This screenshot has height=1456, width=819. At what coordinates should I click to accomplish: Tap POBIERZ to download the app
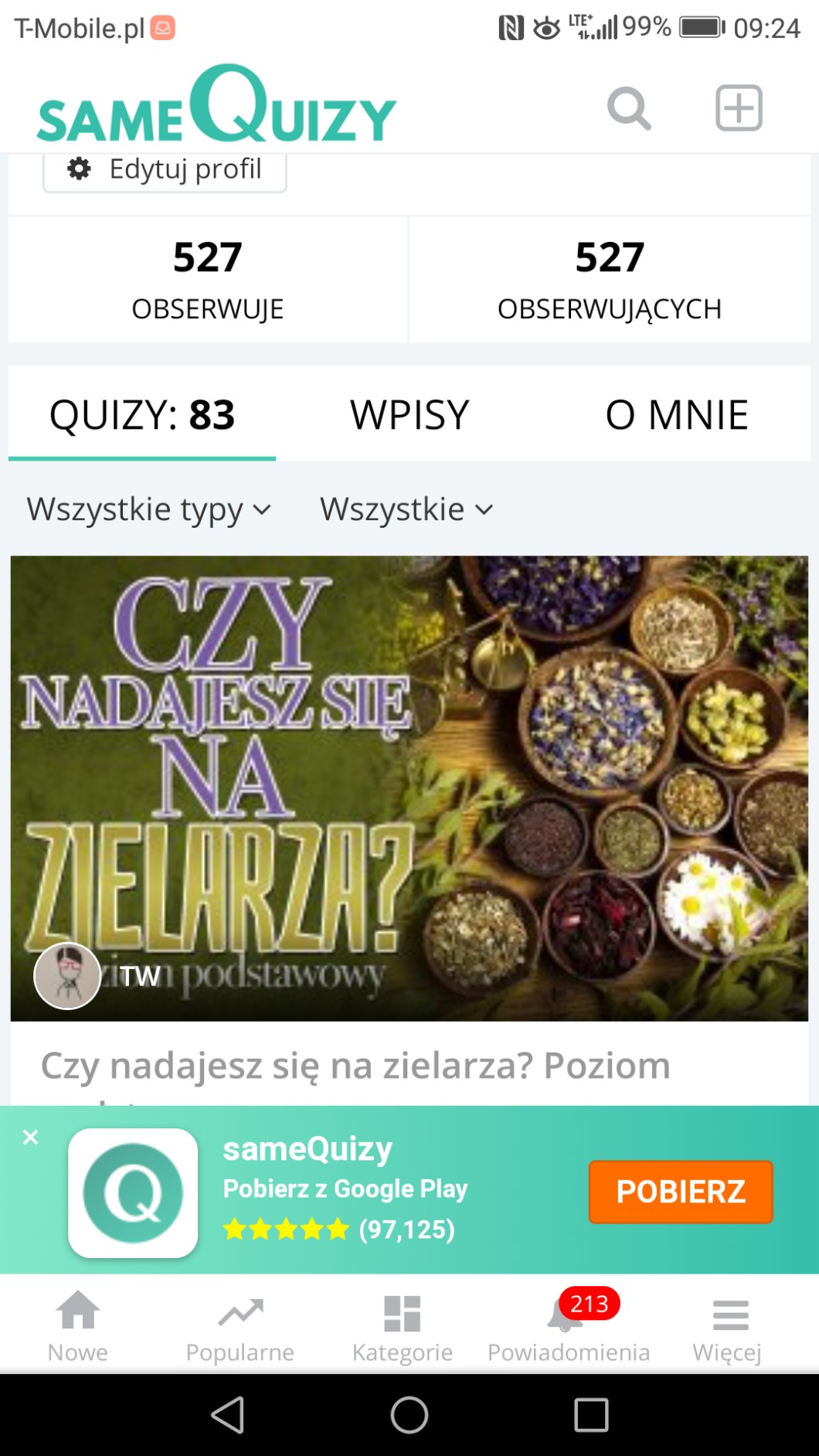pyautogui.click(x=680, y=1192)
